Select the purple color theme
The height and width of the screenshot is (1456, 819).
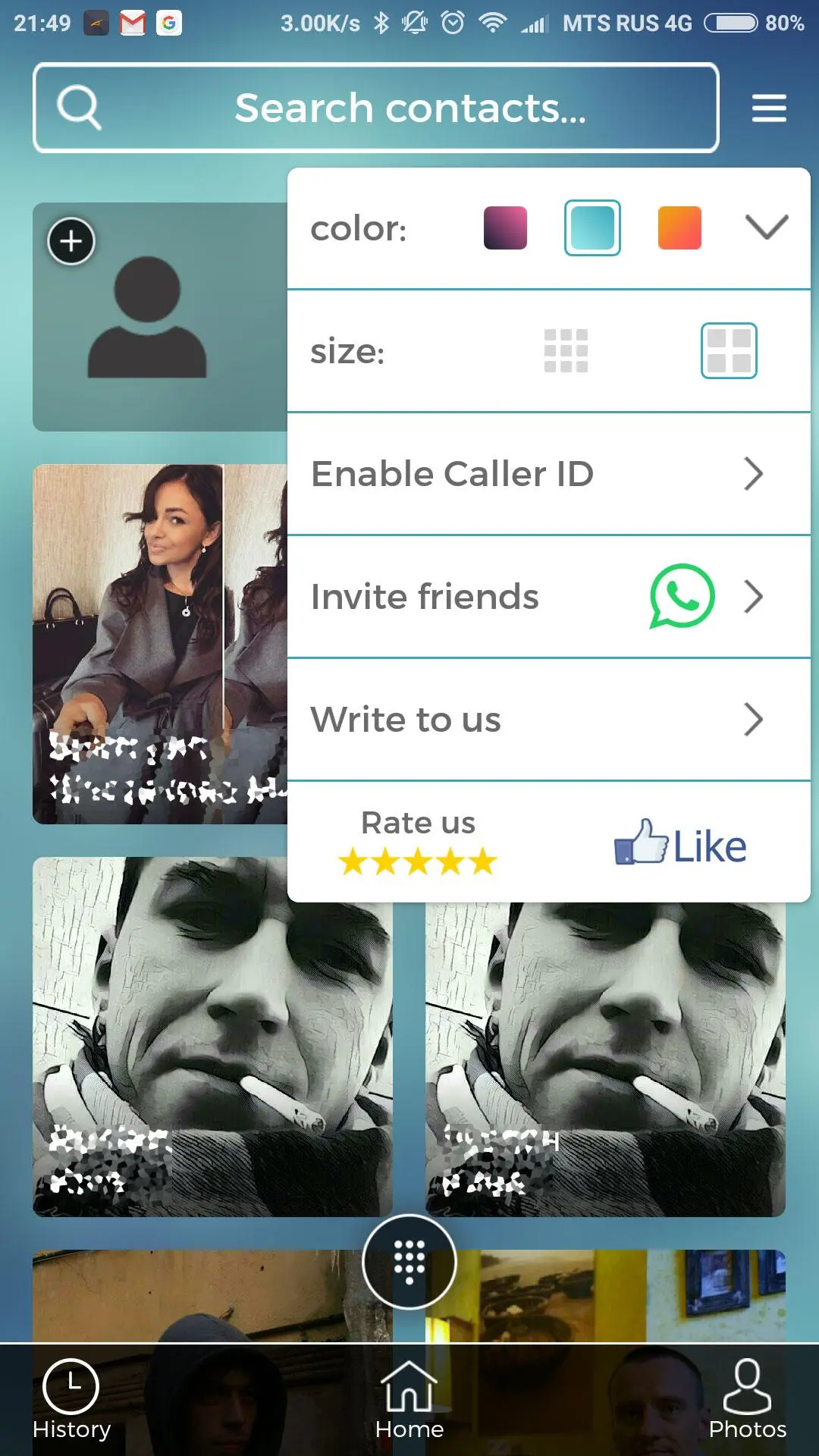point(505,227)
